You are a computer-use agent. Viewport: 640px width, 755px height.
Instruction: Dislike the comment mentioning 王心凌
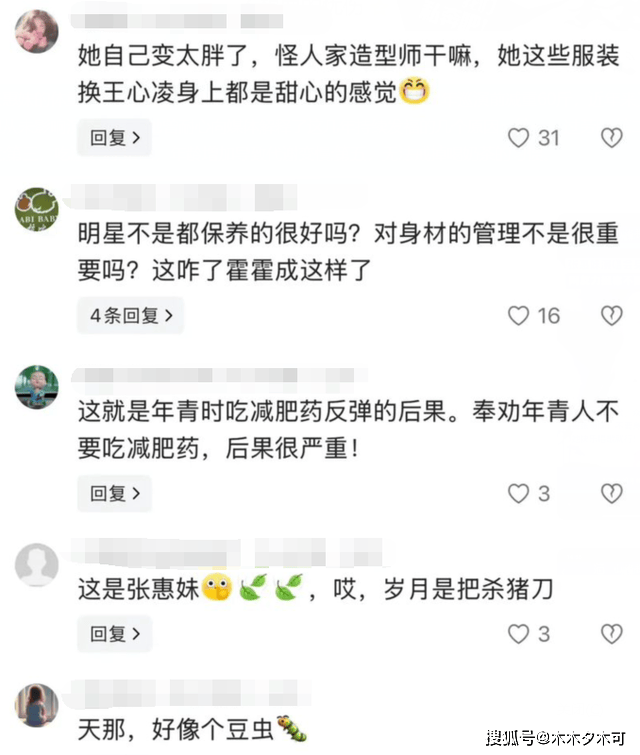pyautogui.click(x=610, y=138)
